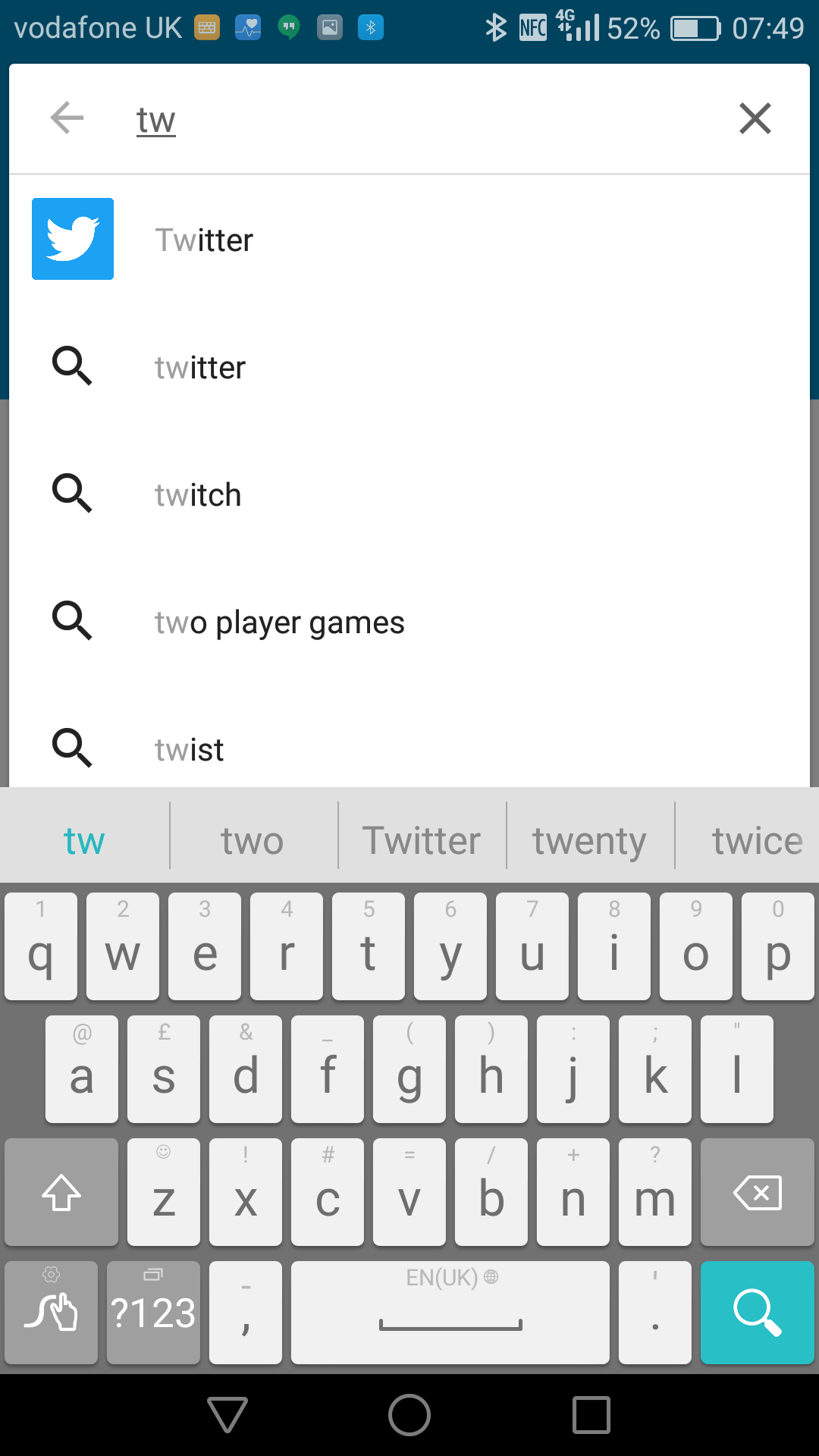The image size is (819, 1456).
Task: Enable shift on the keyboard
Action: tap(61, 1192)
